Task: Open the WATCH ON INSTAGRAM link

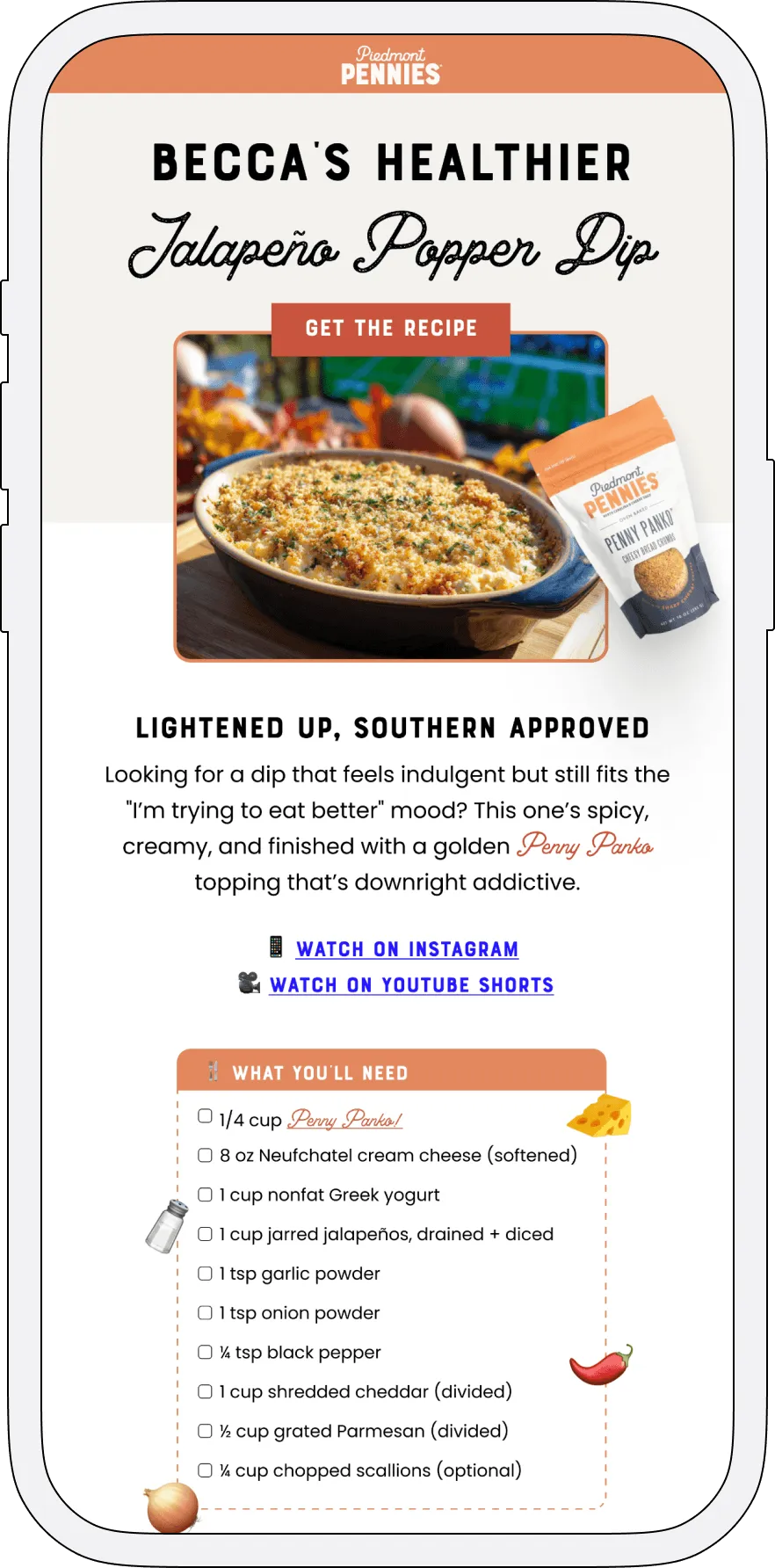Action: [x=408, y=948]
